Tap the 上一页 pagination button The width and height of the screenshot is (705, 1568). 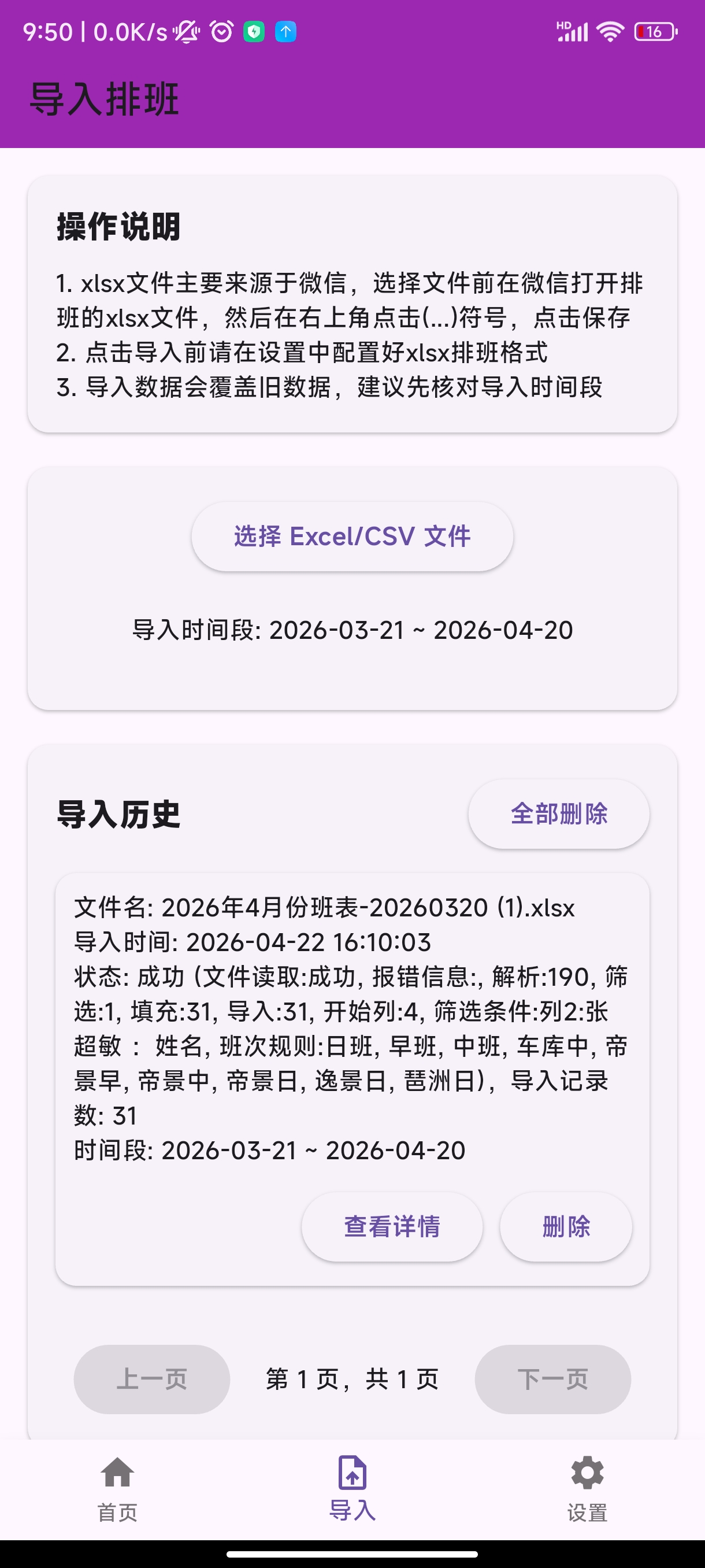[151, 1379]
